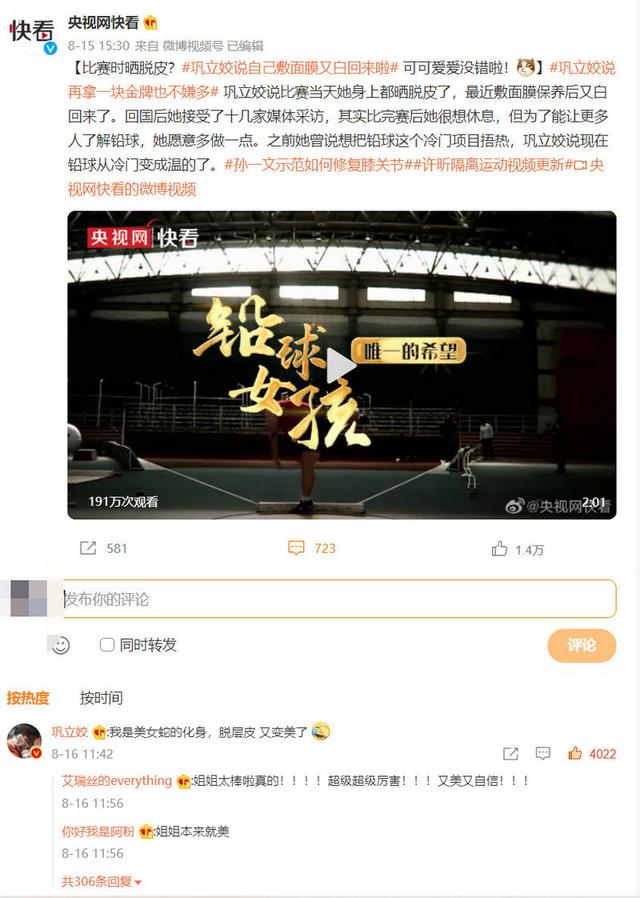Play the 铅球女孩 video

coord(341,366)
